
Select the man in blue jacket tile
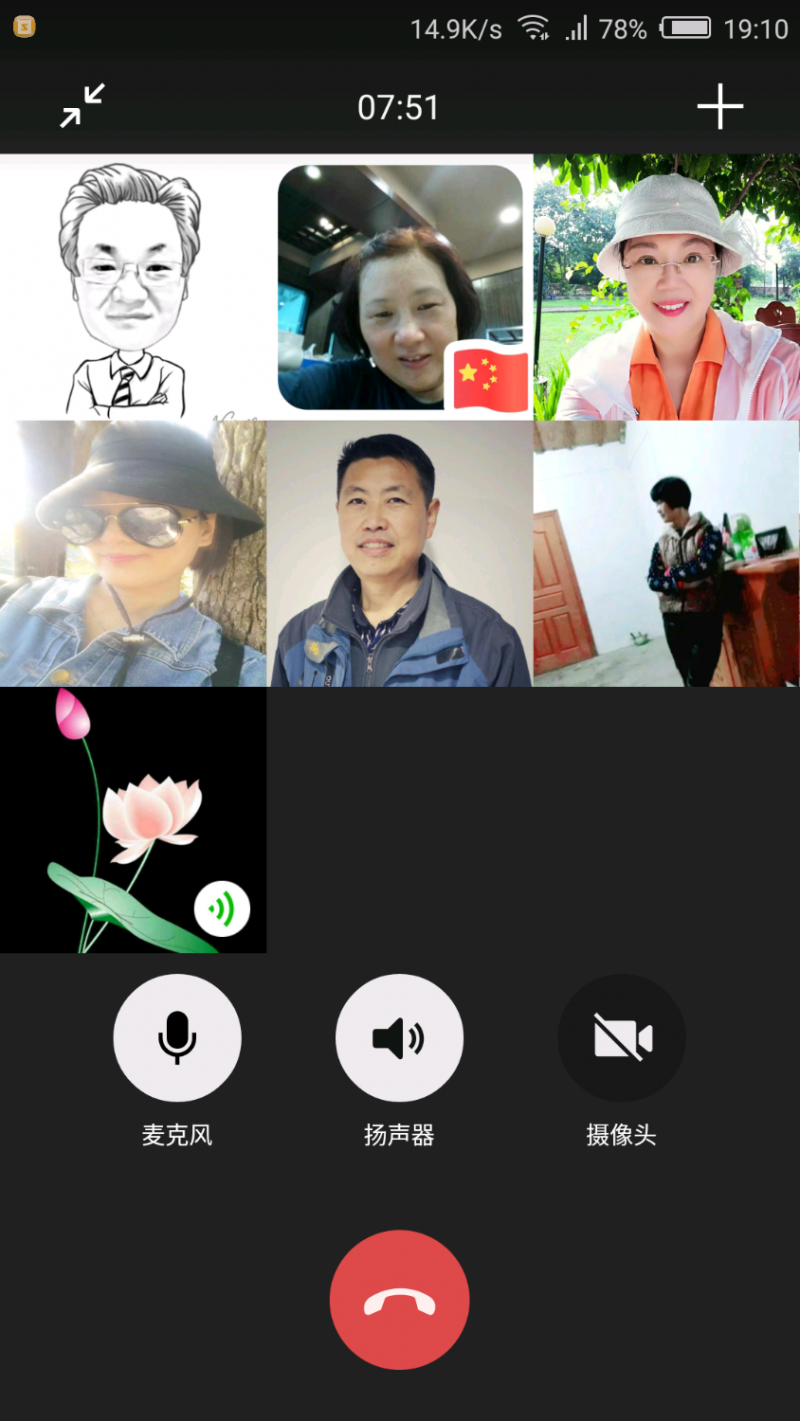(399, 552)
